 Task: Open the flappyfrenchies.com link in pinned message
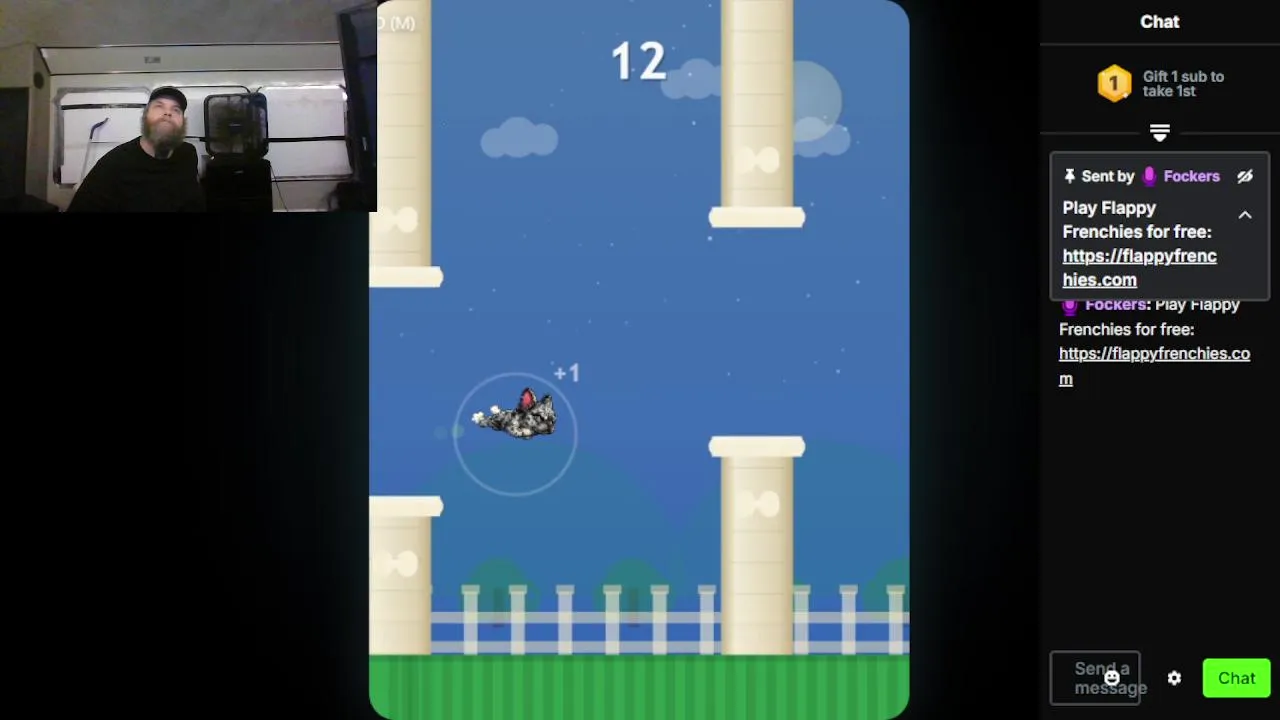coord(1139,267)
